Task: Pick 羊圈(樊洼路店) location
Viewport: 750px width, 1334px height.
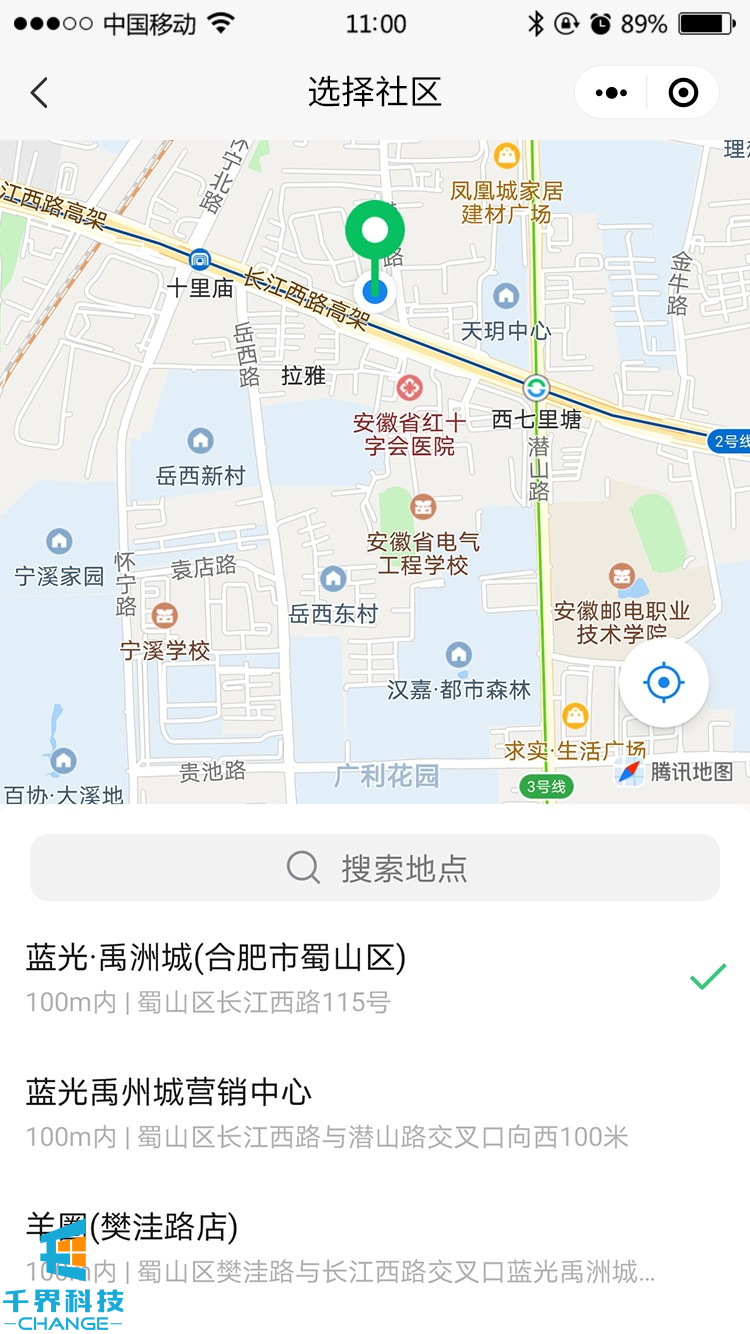Action: pos(375,1247)
